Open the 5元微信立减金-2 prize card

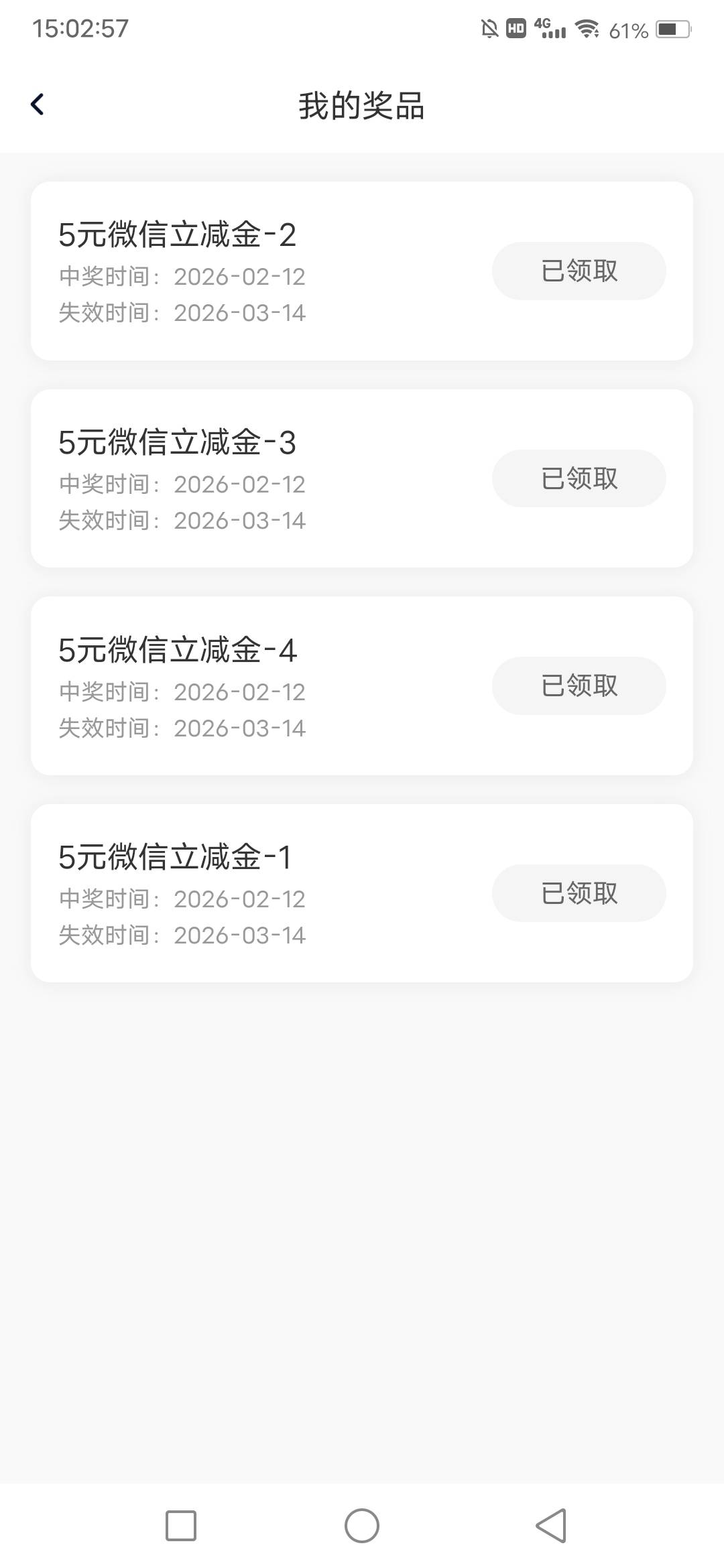(362, 271)
